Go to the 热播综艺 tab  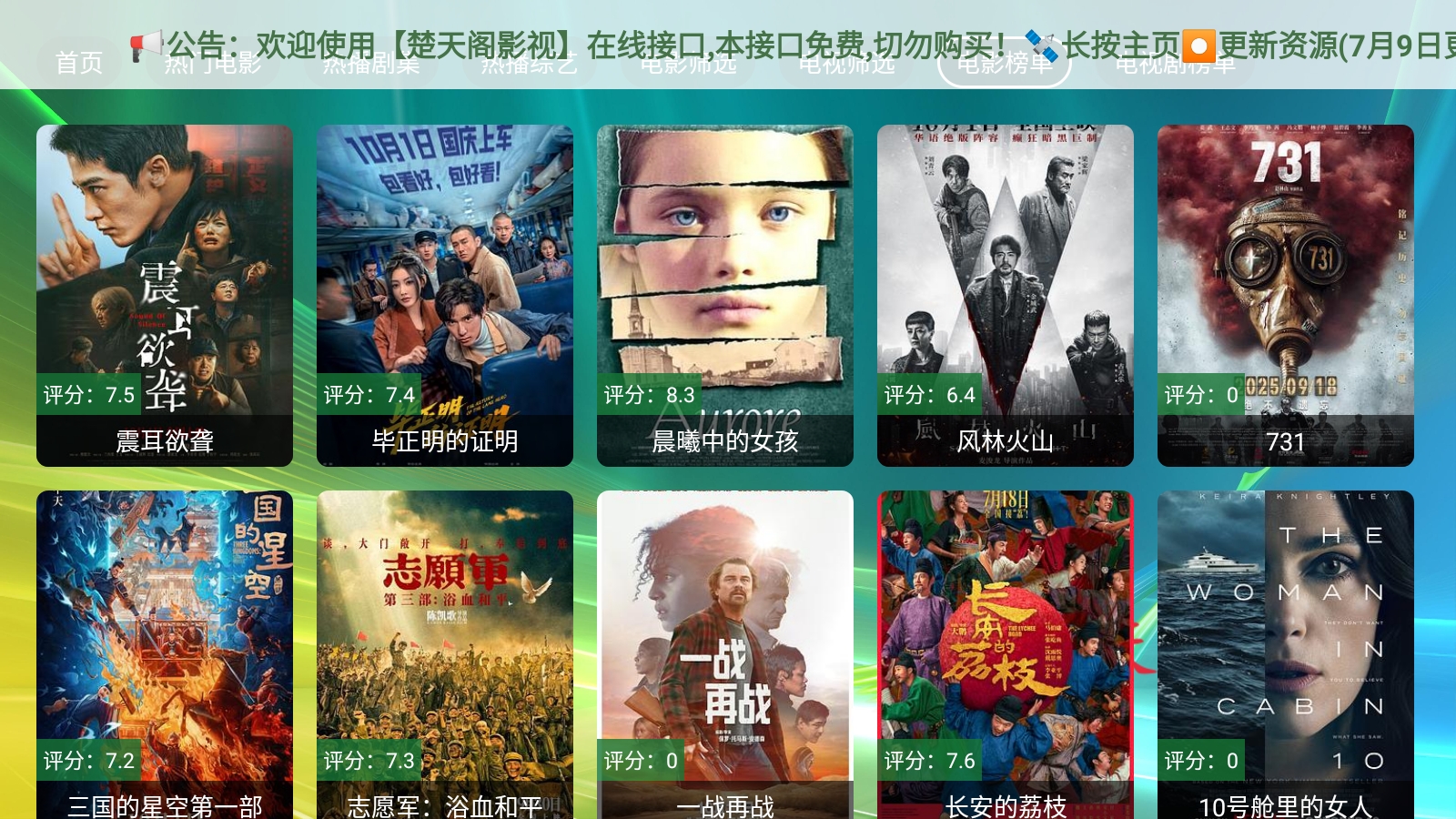[529, 65]
